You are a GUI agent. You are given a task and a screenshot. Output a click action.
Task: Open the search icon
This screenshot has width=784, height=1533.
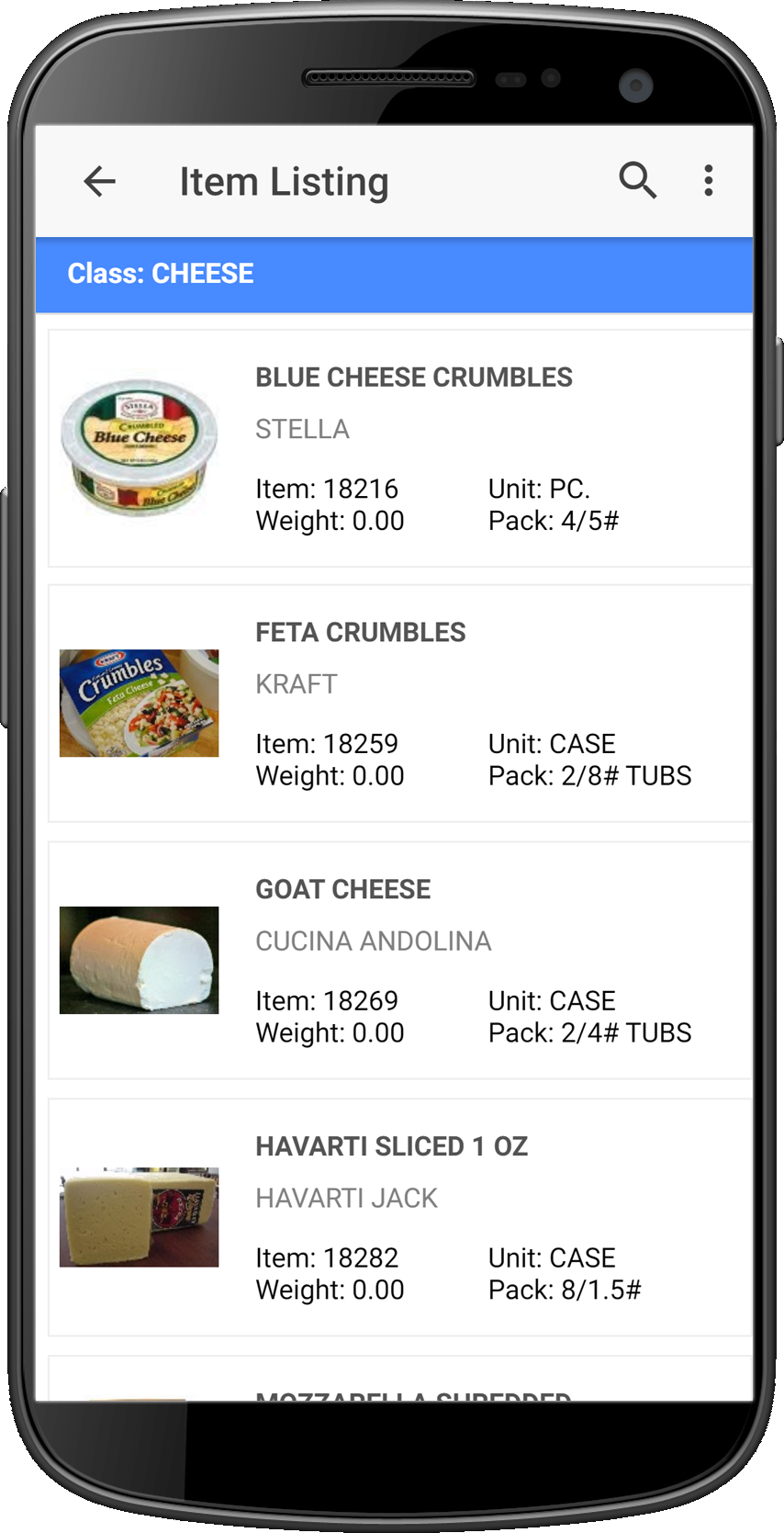(x=637, y=180)
